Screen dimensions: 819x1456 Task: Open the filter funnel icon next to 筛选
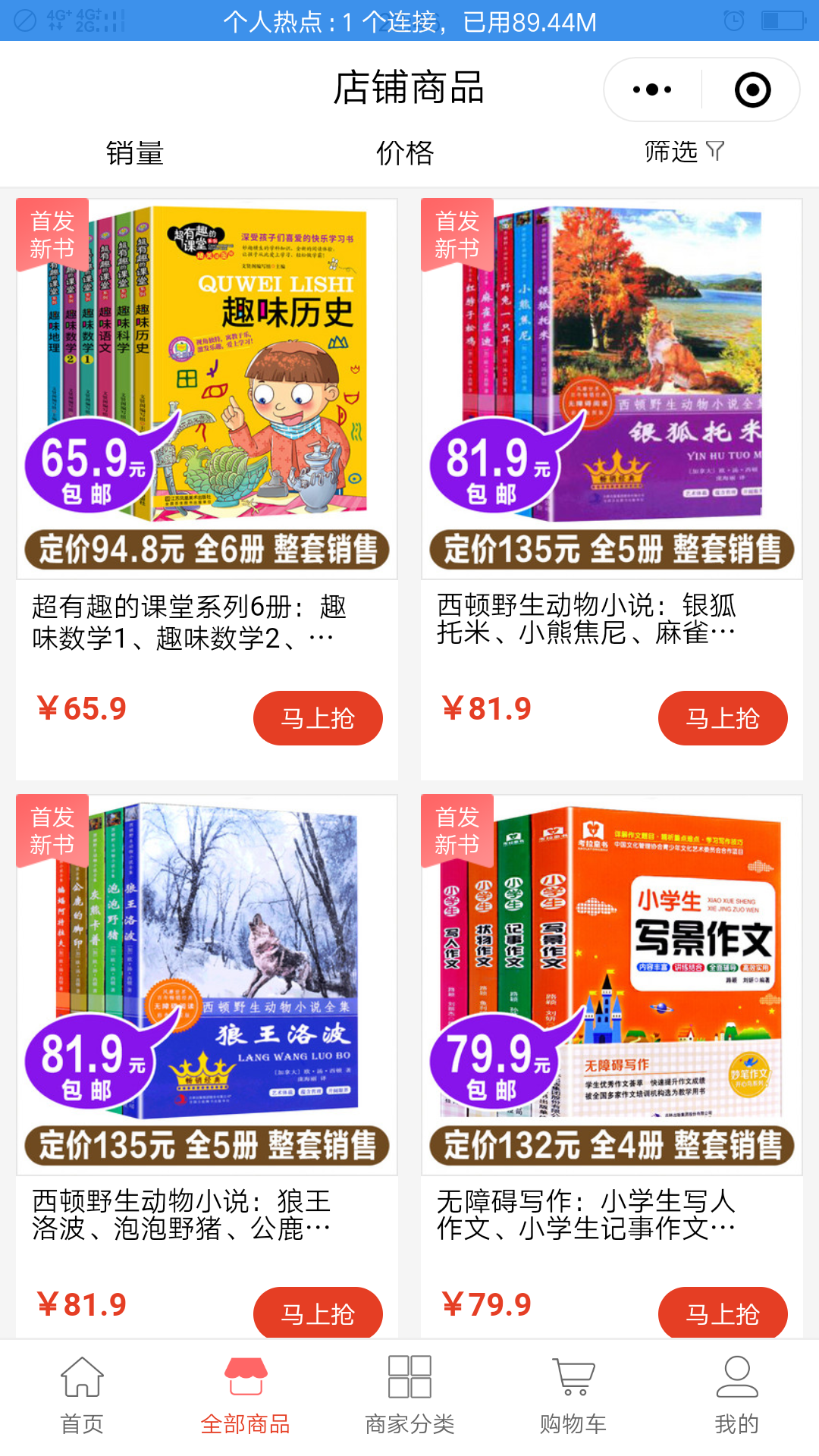[714, 151]
